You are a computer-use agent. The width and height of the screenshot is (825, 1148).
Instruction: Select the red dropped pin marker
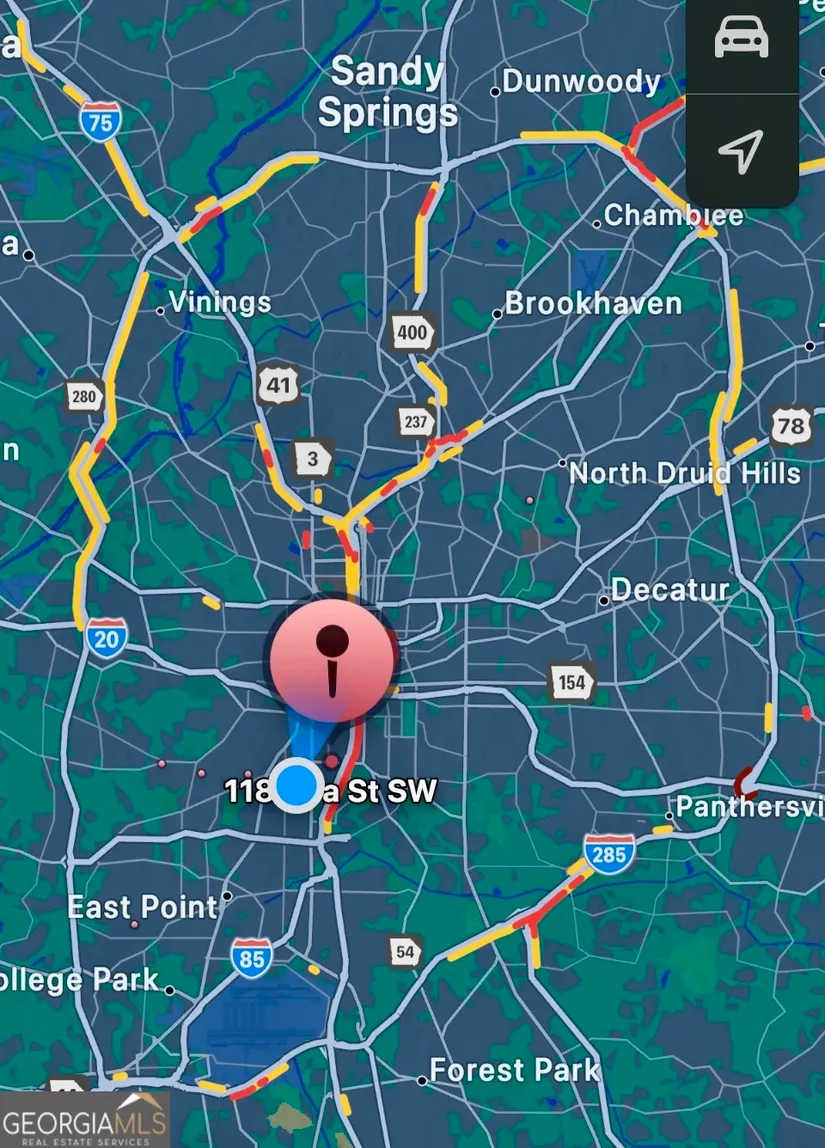(x=331, y=659)
